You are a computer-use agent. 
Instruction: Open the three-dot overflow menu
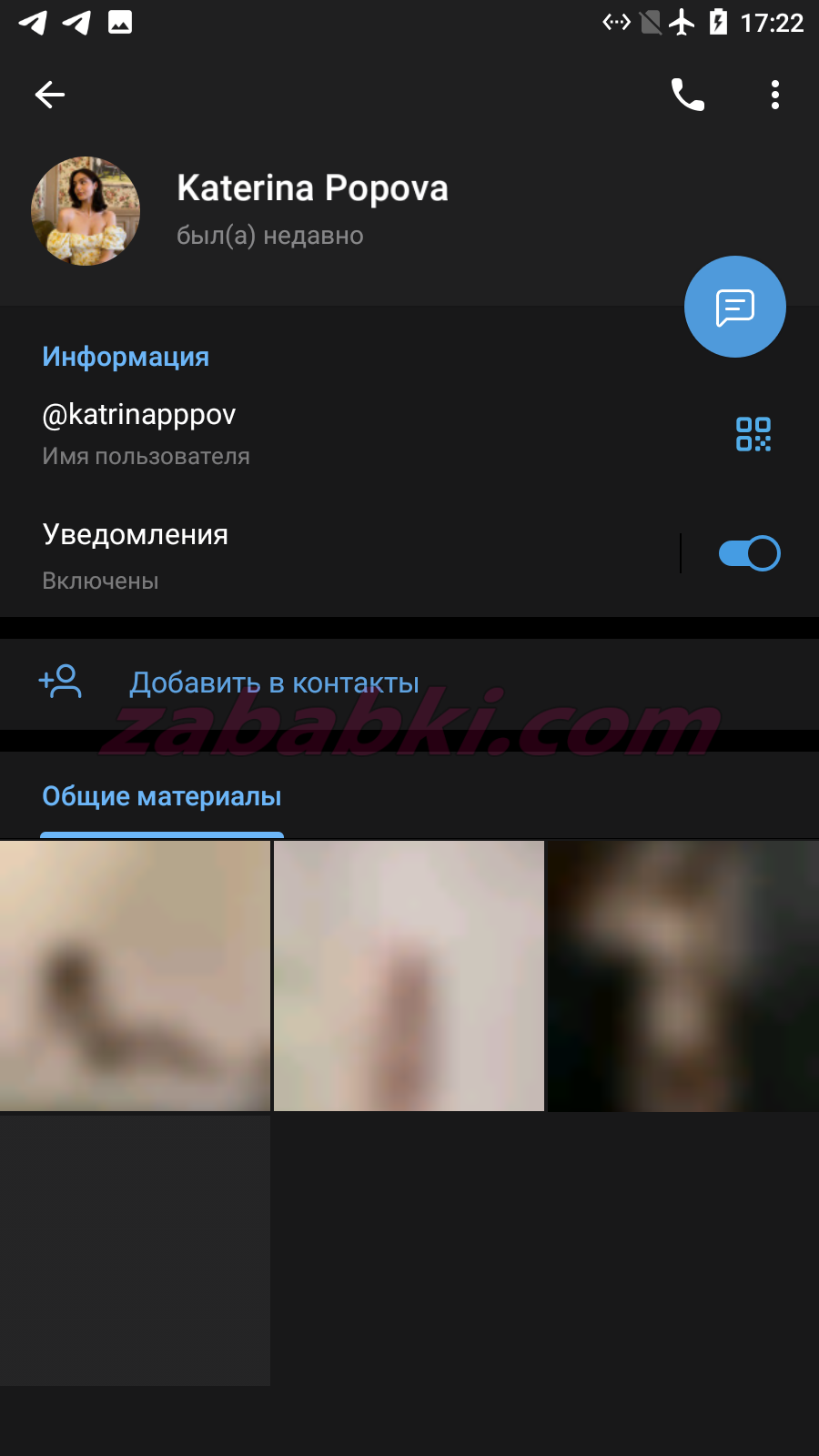775,95
